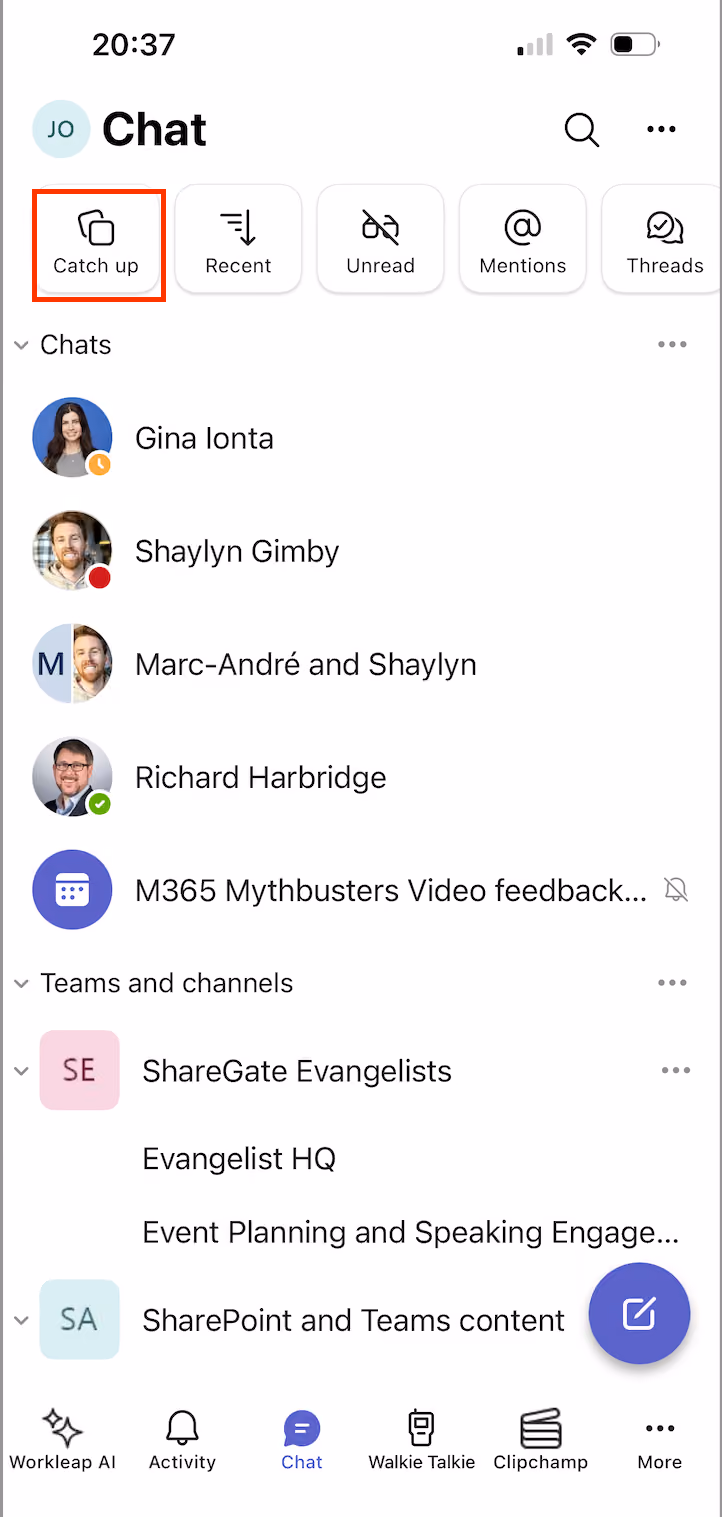The height and width of the screenshot is (1517, 722).
Task: Switch to the Activity tab
Action: [x=182, y=1440]
